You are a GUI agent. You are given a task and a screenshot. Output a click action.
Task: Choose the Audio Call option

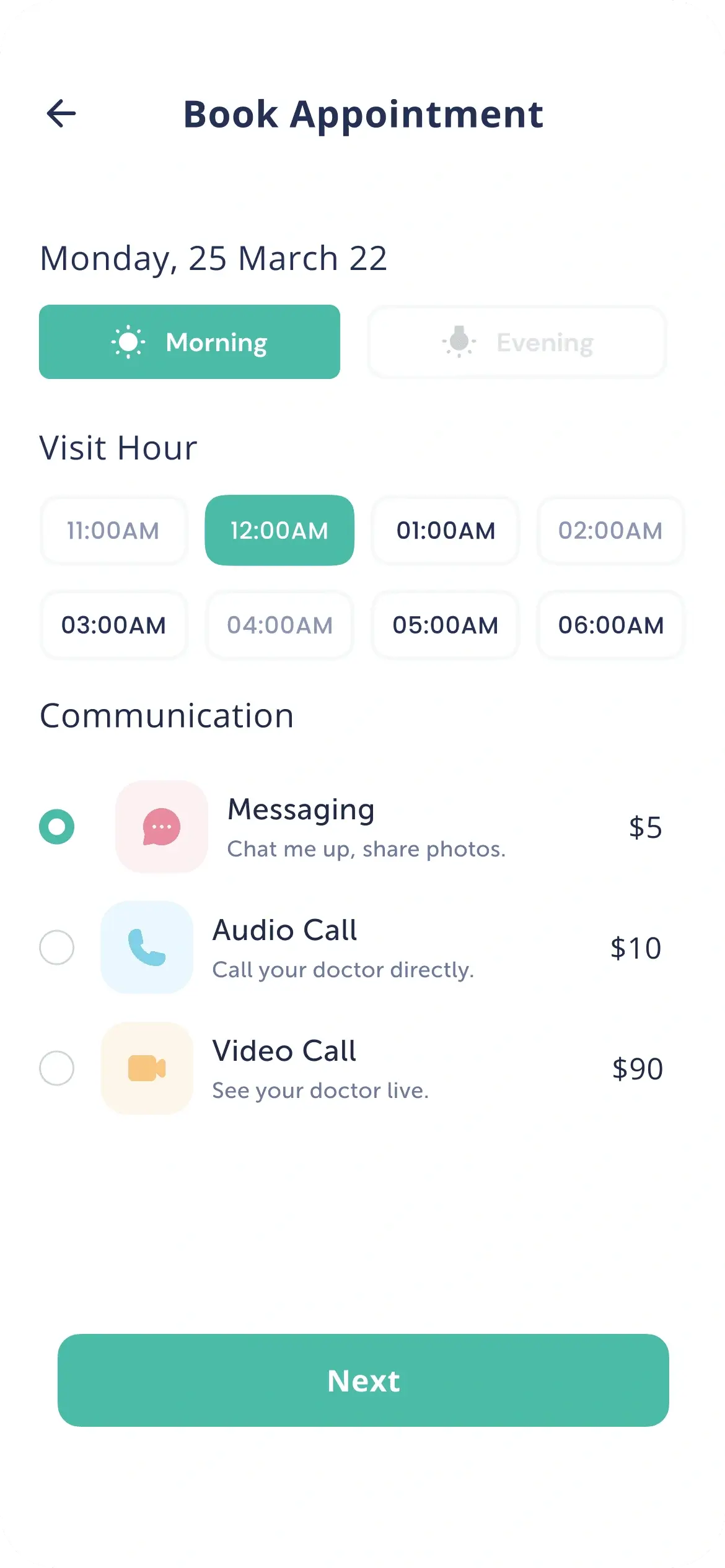point(351,947)
